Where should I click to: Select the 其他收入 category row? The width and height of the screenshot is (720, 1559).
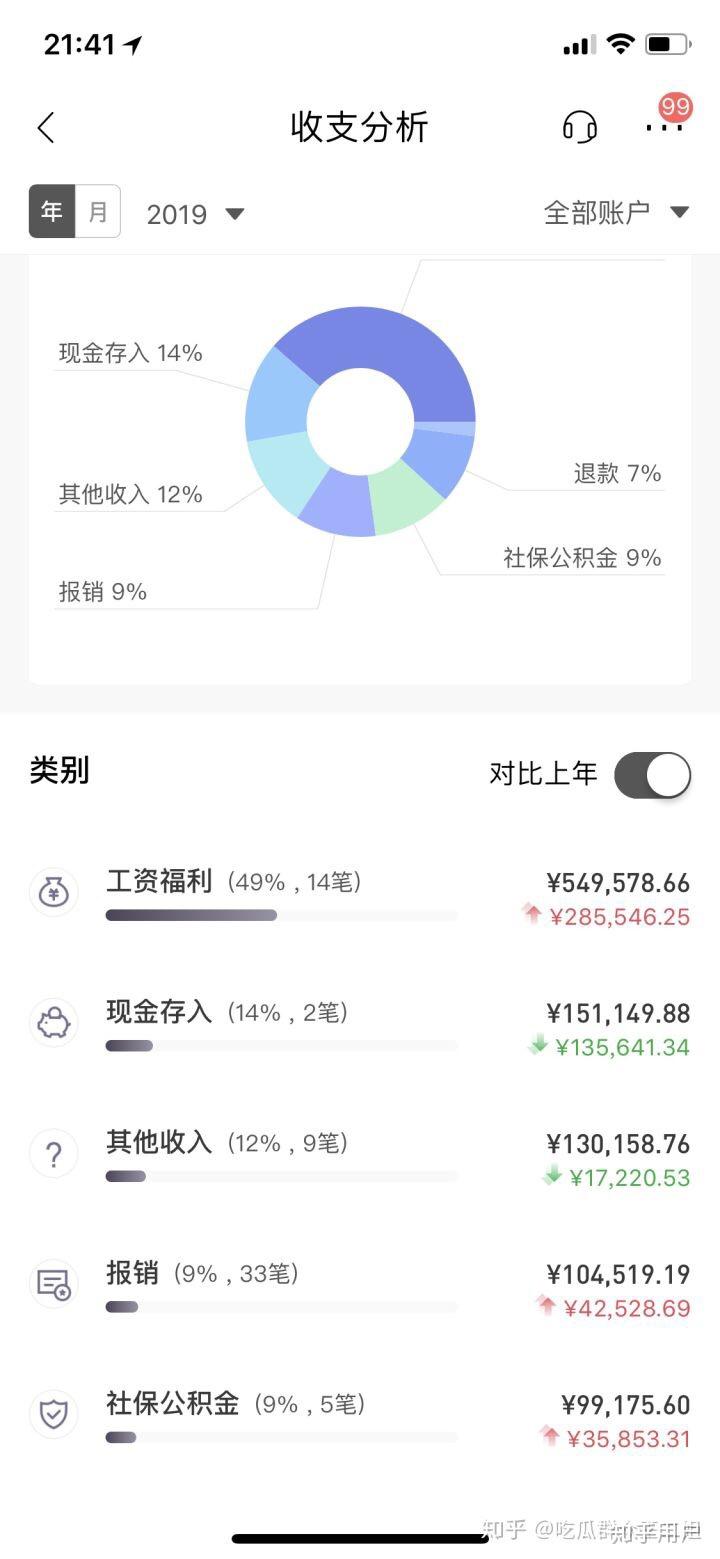[x=360, y=1157]
